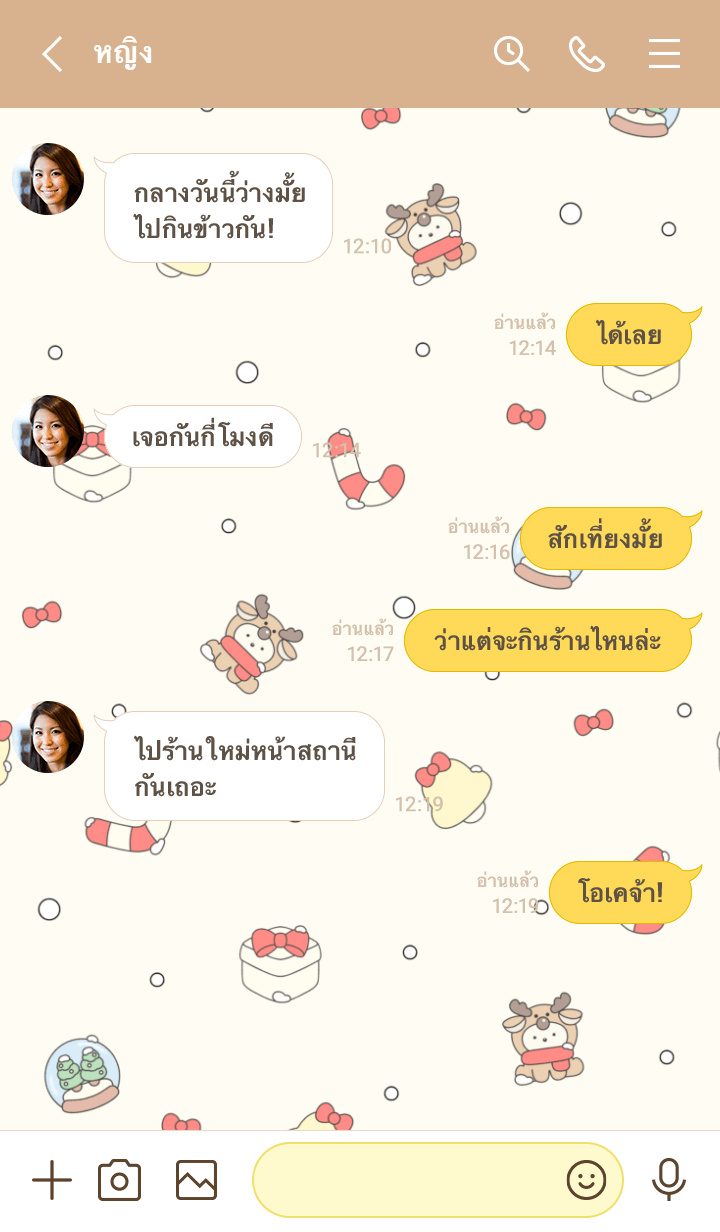Viewport: 720px width, 1232px height.
Task: Record a voice message with the microphone
Action: 668,1180
